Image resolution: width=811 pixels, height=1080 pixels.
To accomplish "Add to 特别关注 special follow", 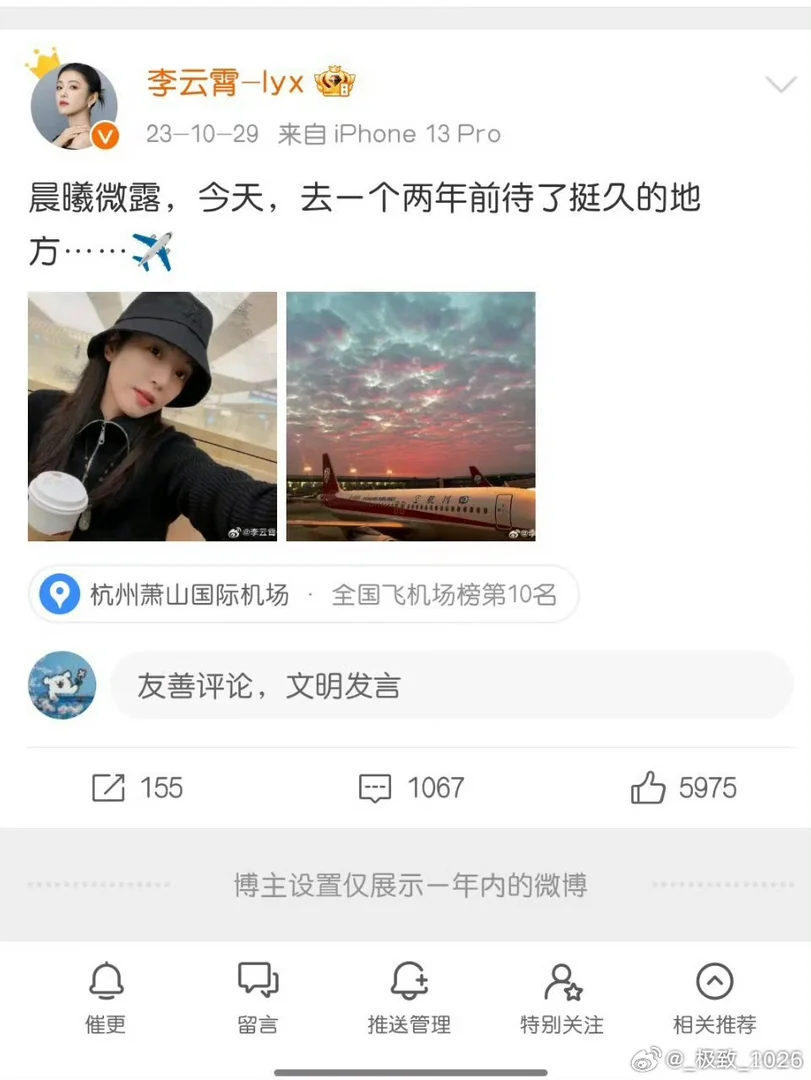I will click(x=562, y=996).
